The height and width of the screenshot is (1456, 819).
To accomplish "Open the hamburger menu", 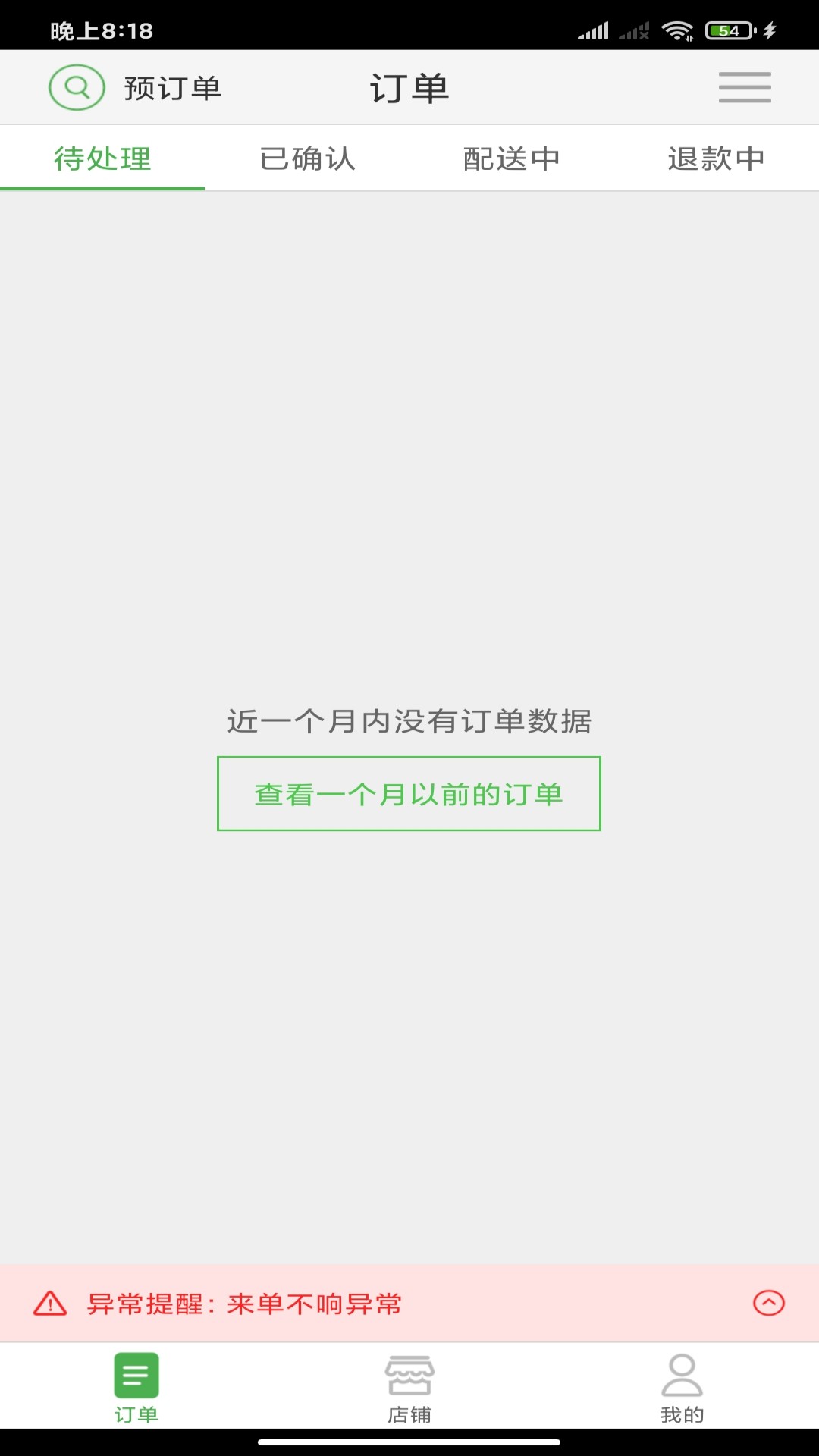I will 745,87.
